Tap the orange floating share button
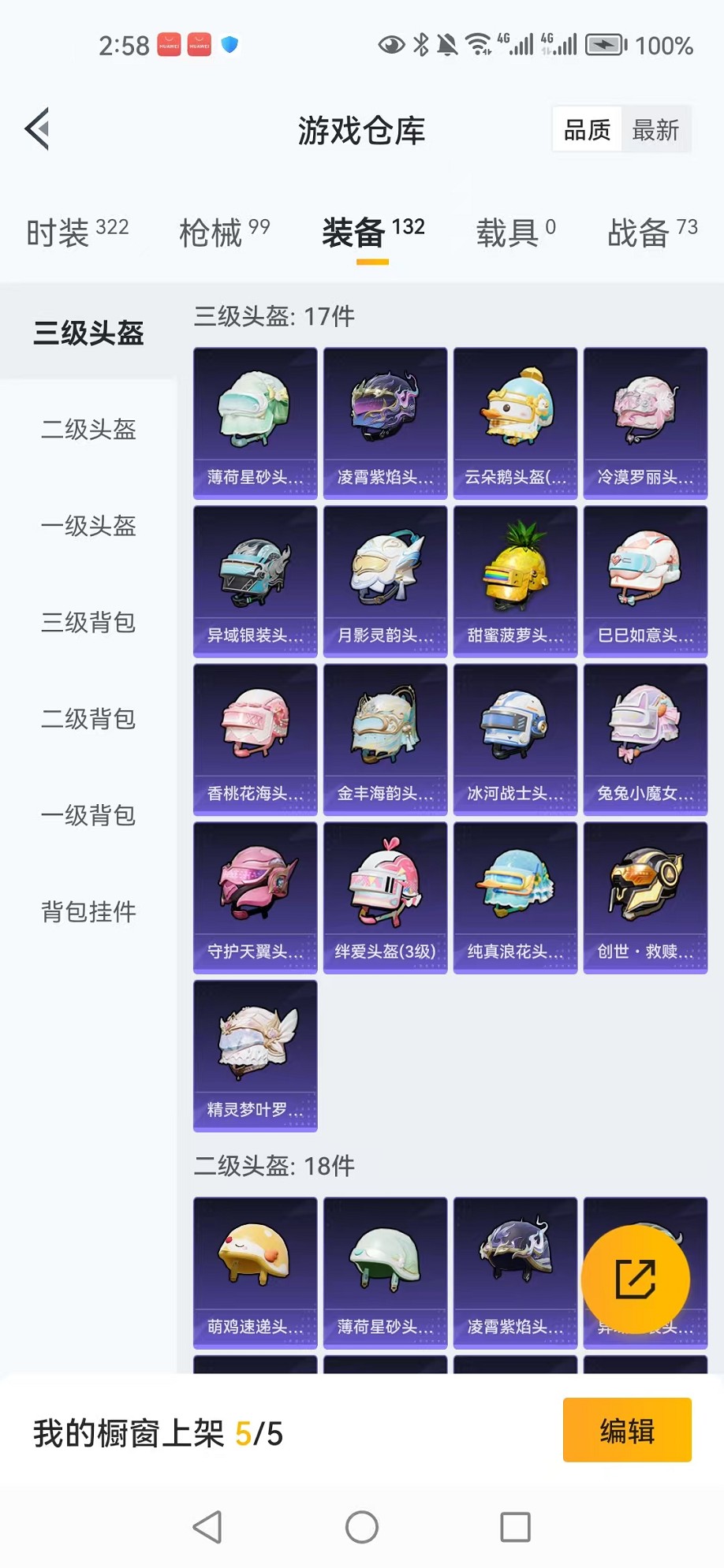This screenshot has width=724, height=1568. [635, 1279]
